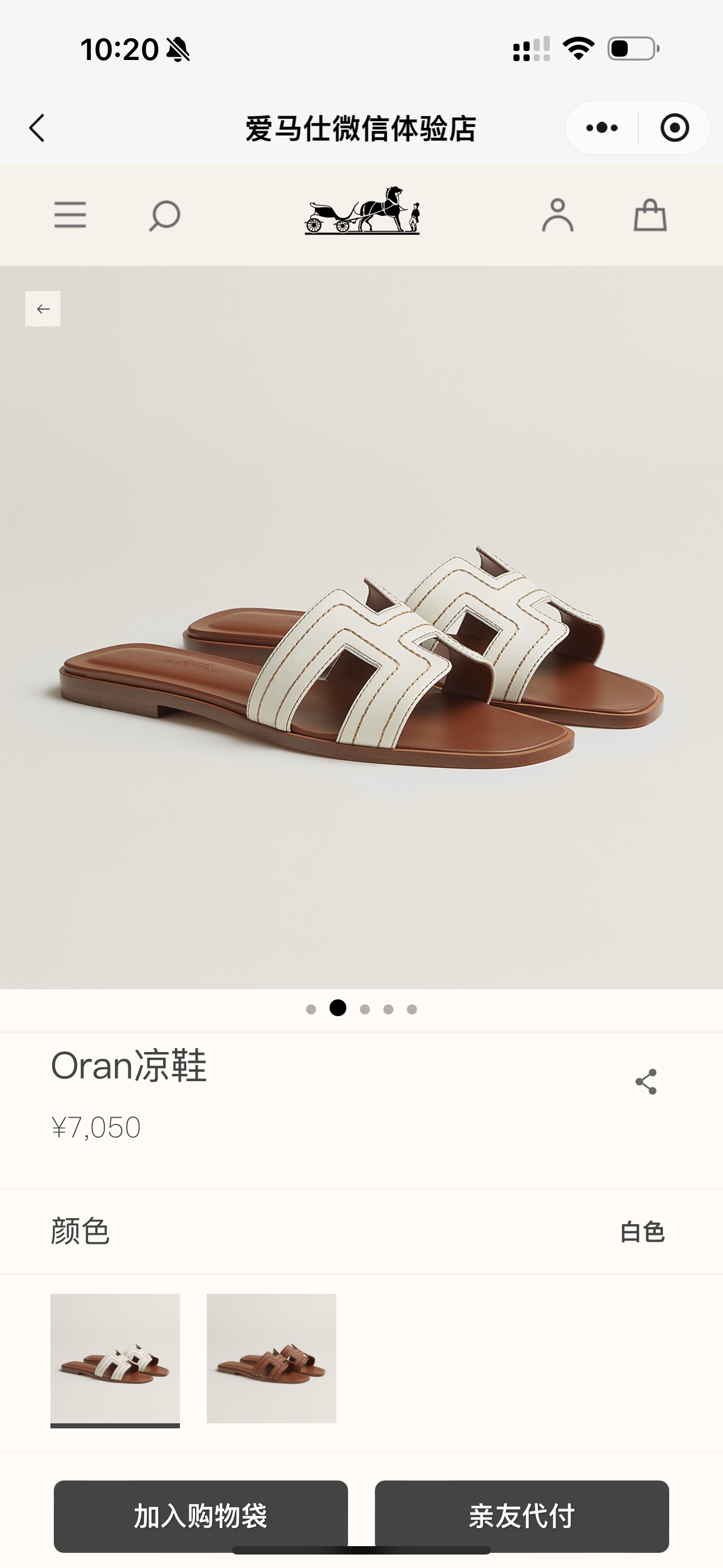Open the hamburger navigation menu

[x=70, y=215]
